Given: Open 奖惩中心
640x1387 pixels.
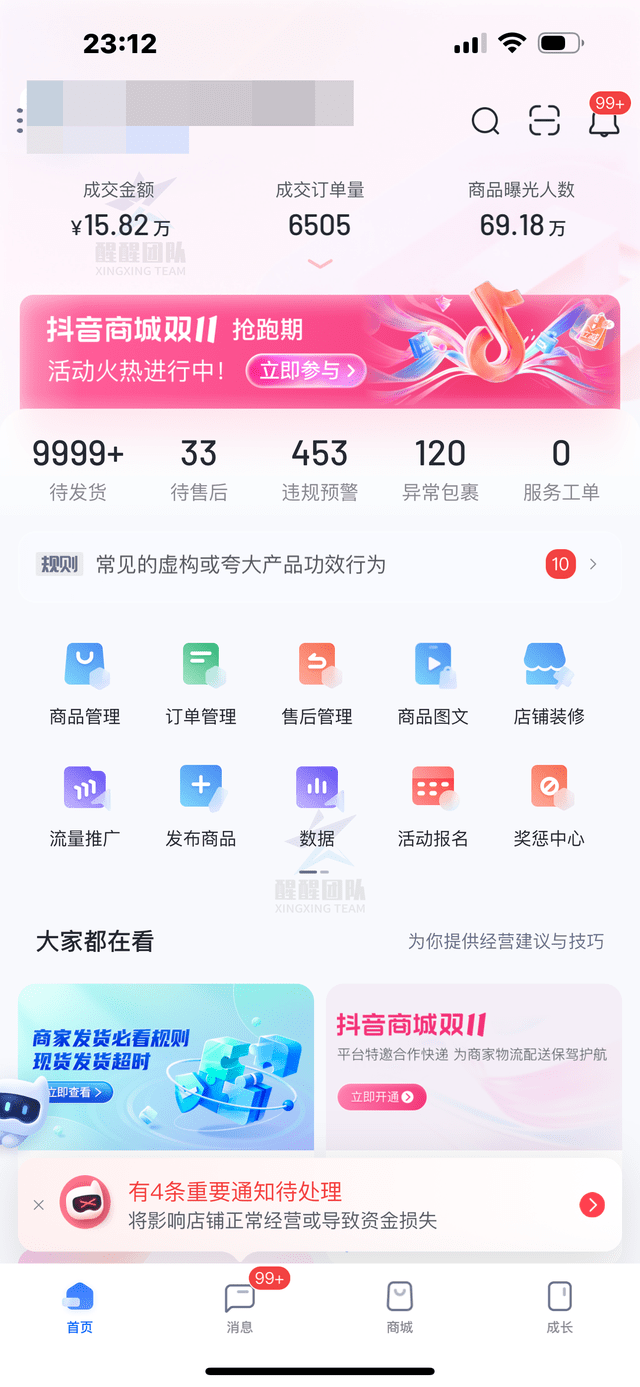Looking at the screenshot, I should pos(548,806).
